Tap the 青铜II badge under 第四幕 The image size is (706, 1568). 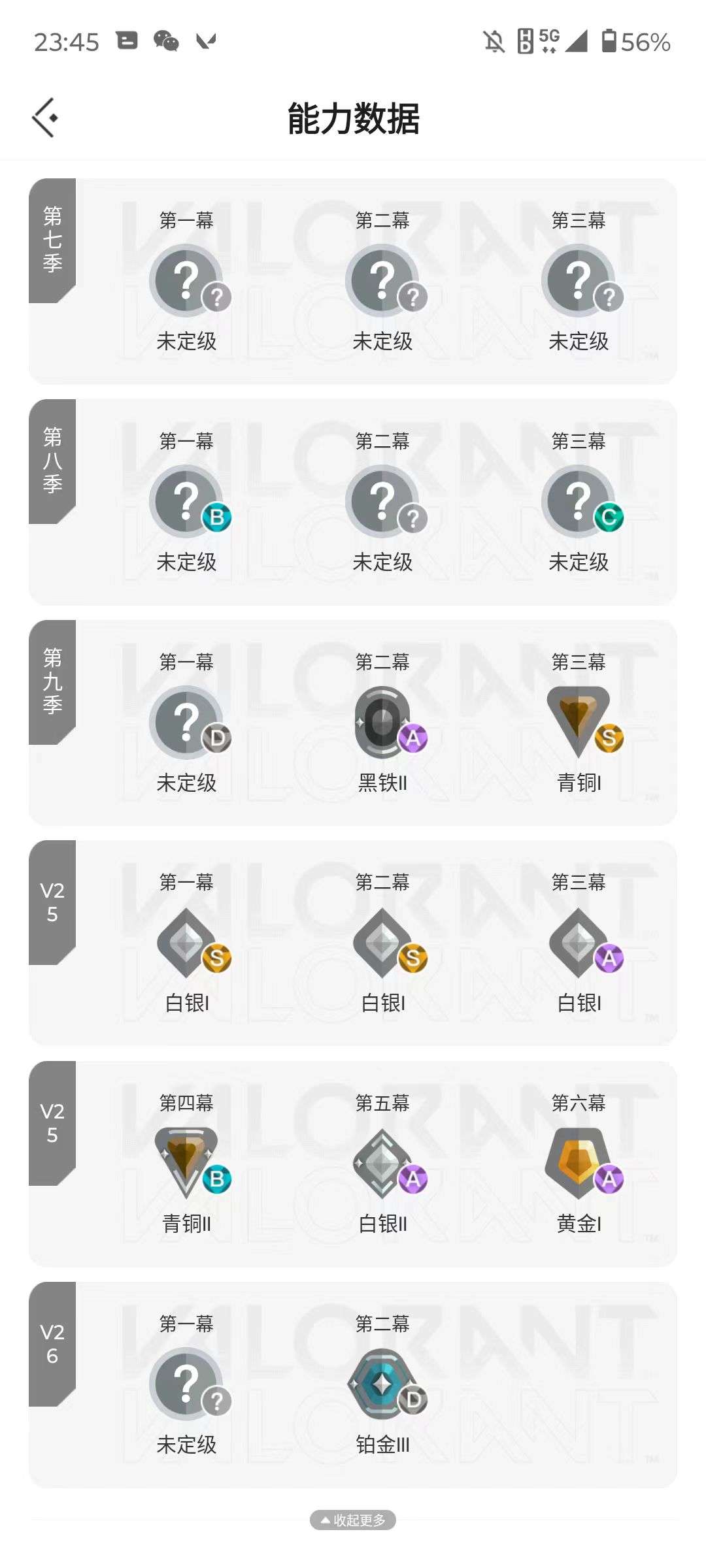[187, 1162]
